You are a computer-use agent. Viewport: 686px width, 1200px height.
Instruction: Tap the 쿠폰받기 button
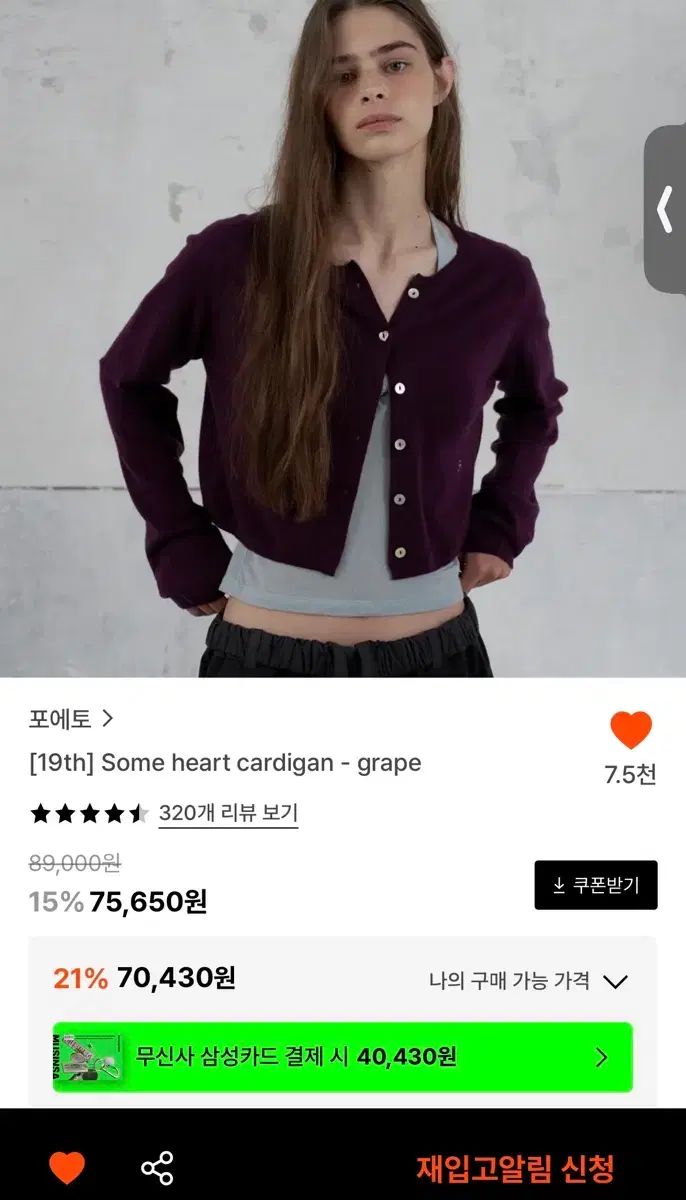point(596,885)
